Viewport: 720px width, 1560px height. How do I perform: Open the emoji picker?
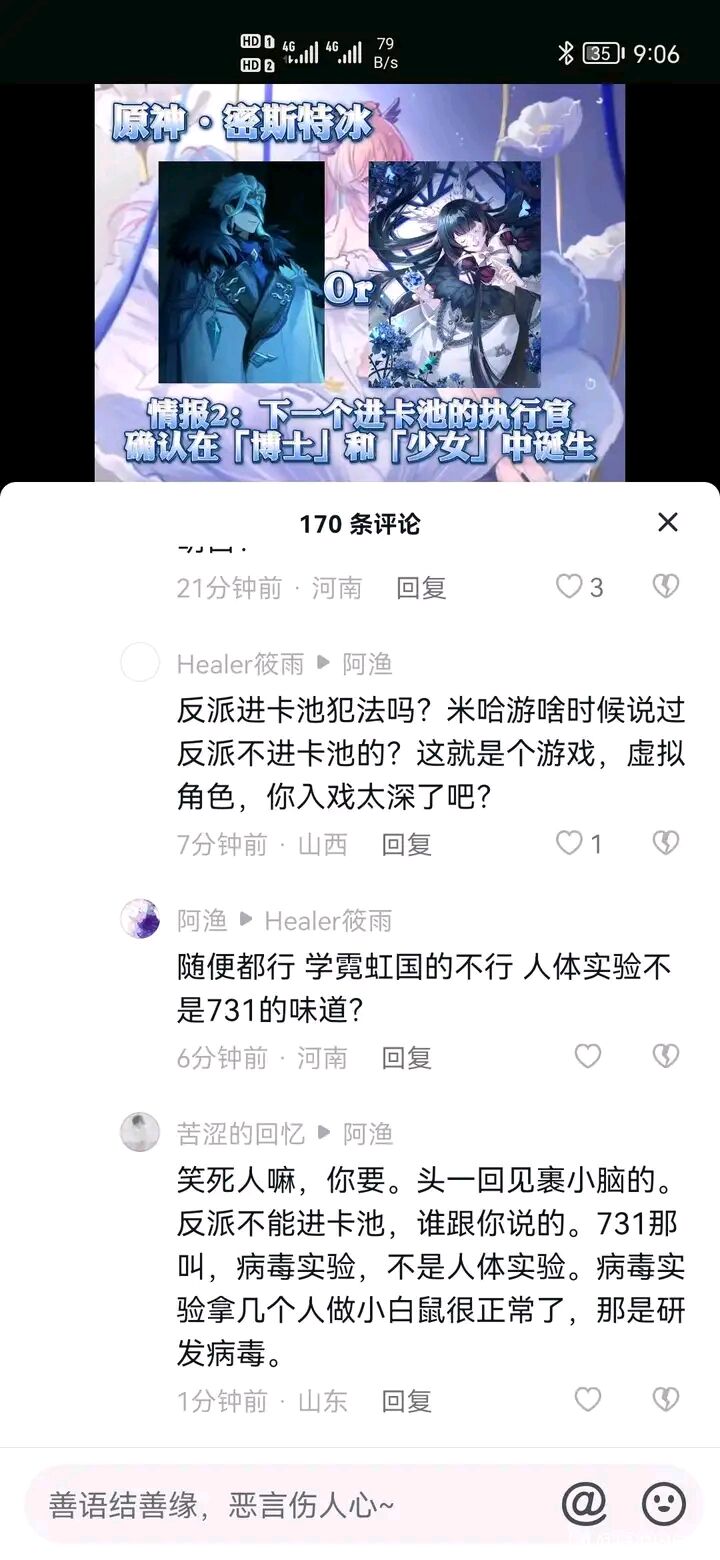point(663,1504)
